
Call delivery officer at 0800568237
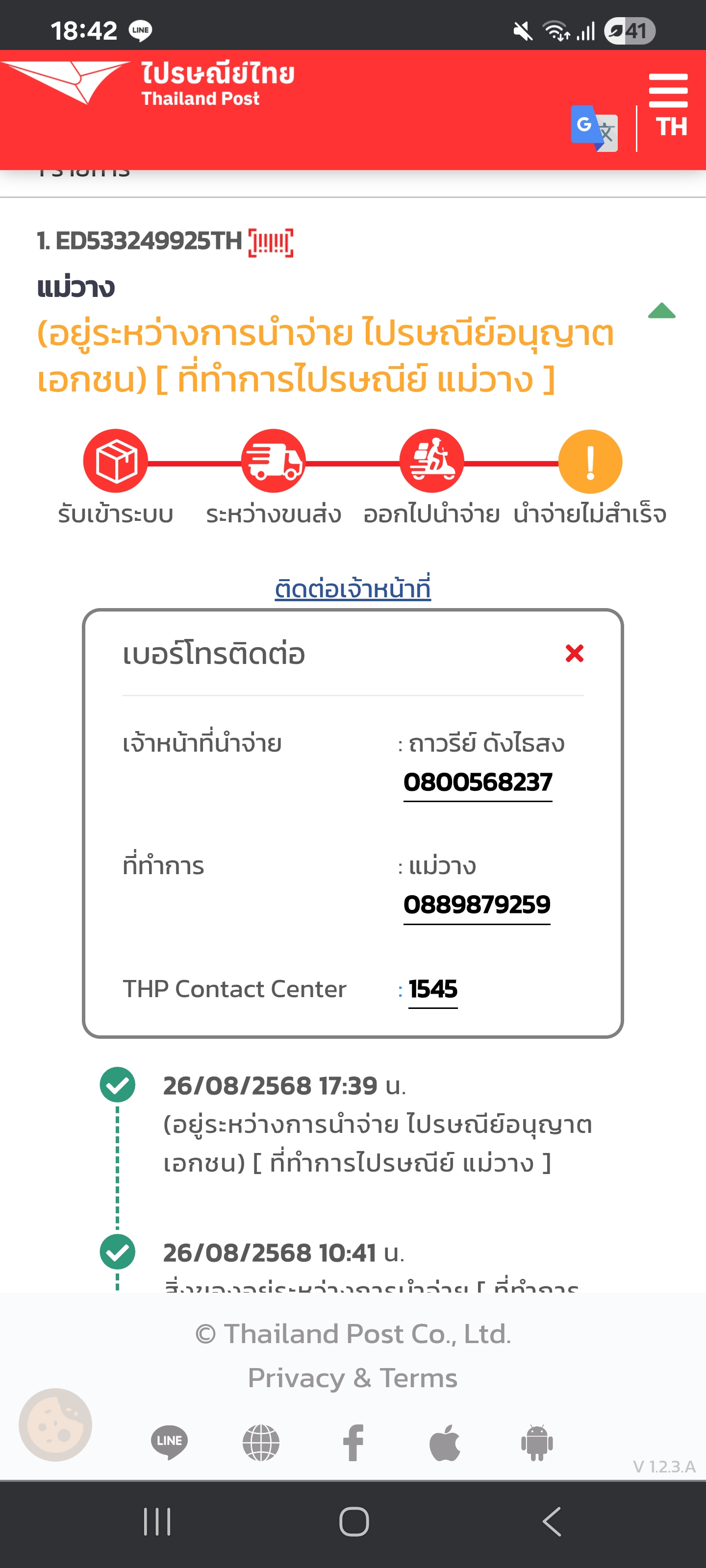click(478, 782)
